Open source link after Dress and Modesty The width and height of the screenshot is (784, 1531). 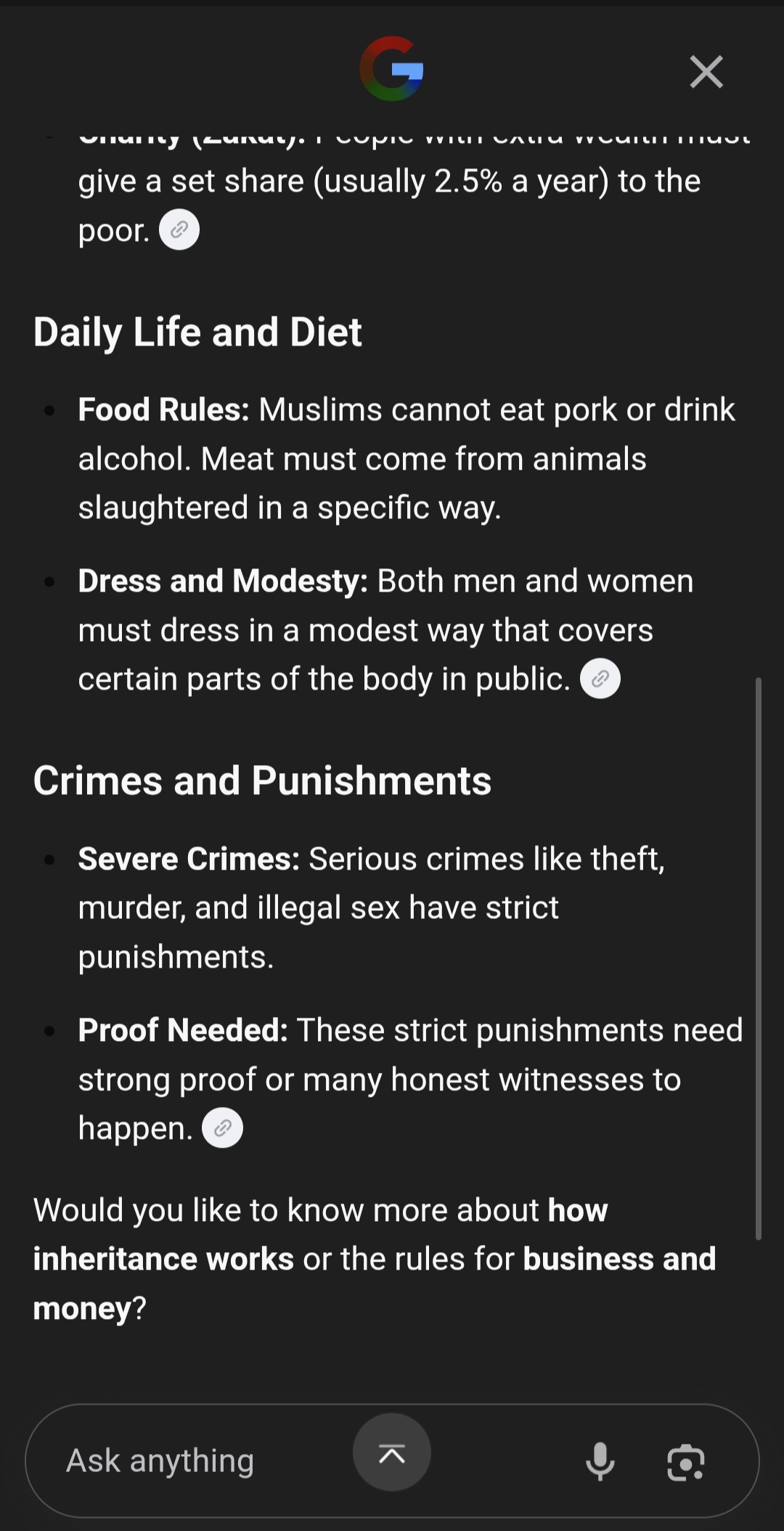[600, 679]
